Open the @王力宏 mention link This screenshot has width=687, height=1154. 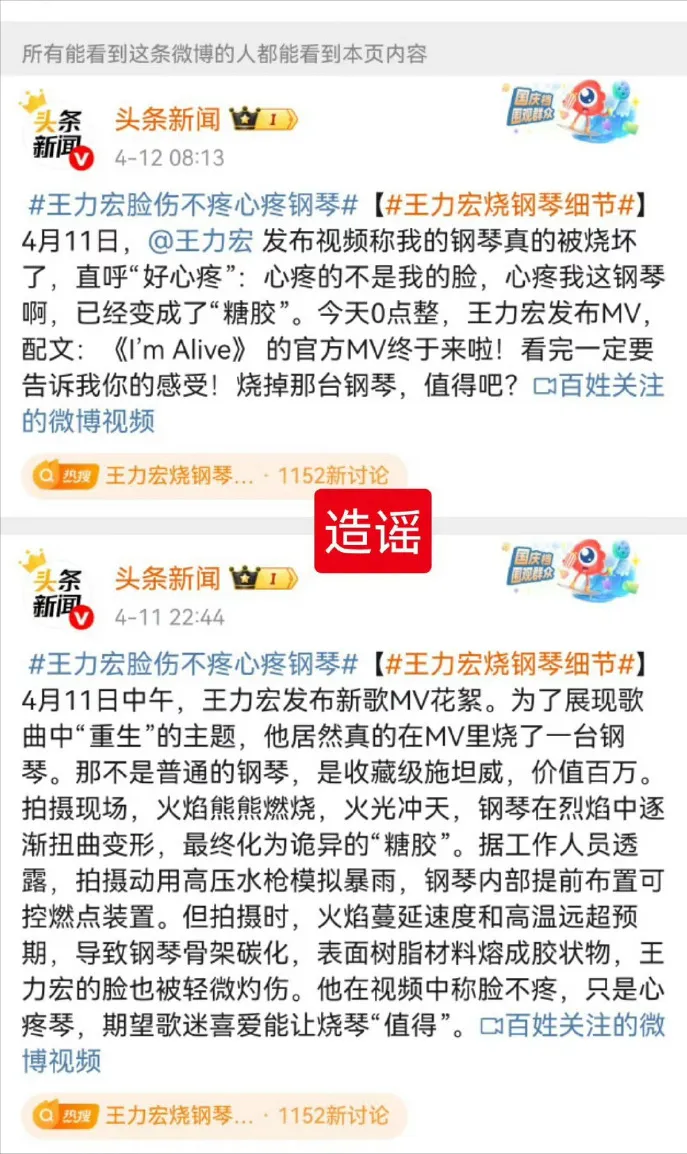tap(201, 241)
